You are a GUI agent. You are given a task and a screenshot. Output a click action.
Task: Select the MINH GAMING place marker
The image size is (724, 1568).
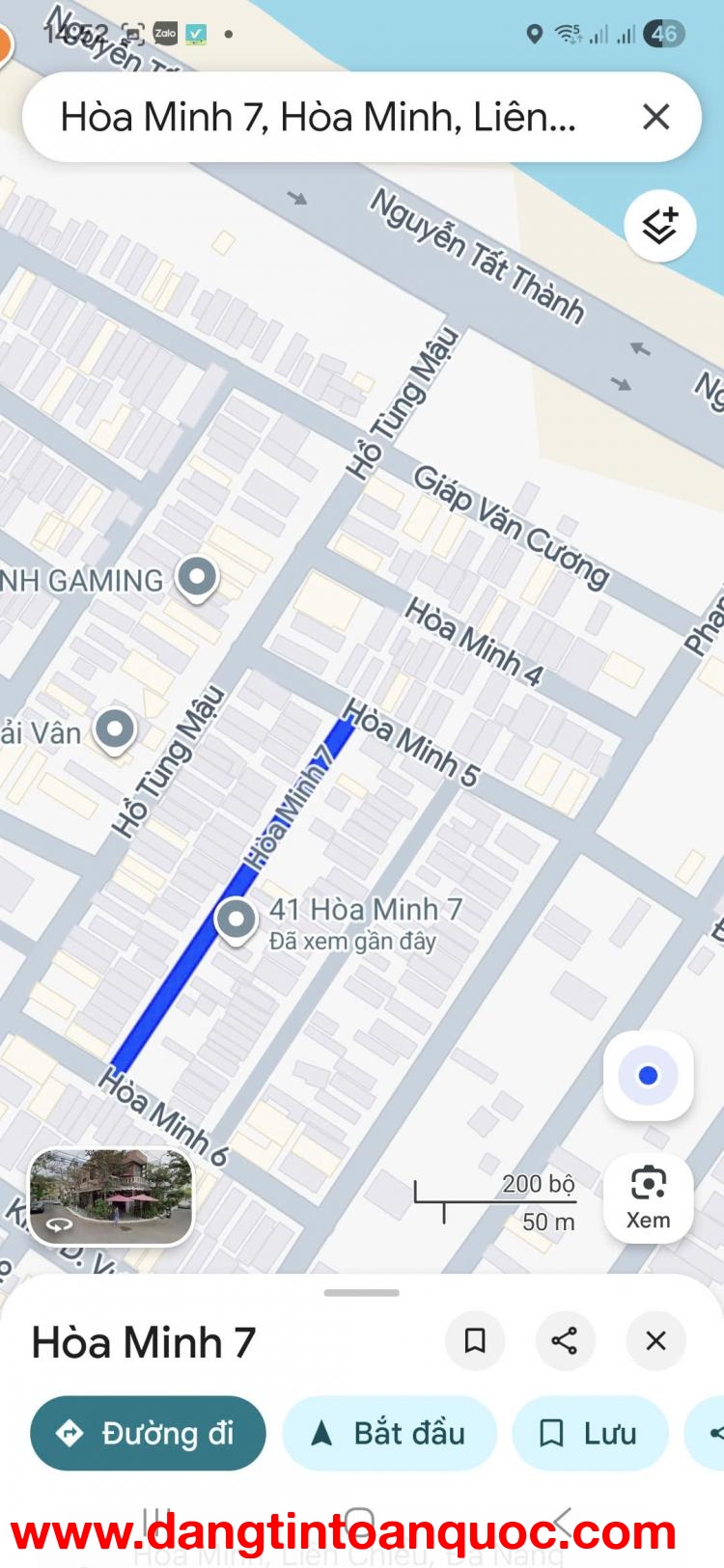point(197,578)
